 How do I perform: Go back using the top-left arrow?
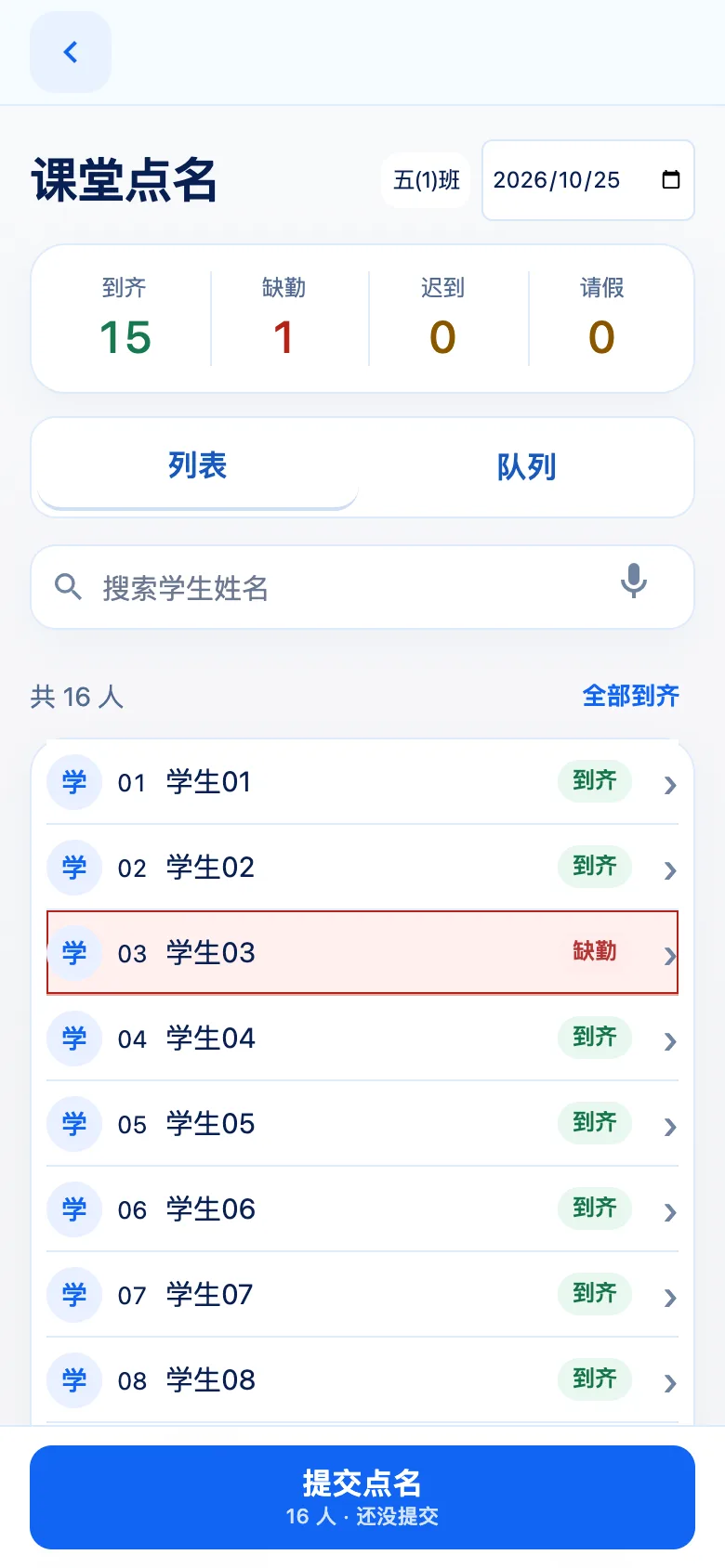71,52
